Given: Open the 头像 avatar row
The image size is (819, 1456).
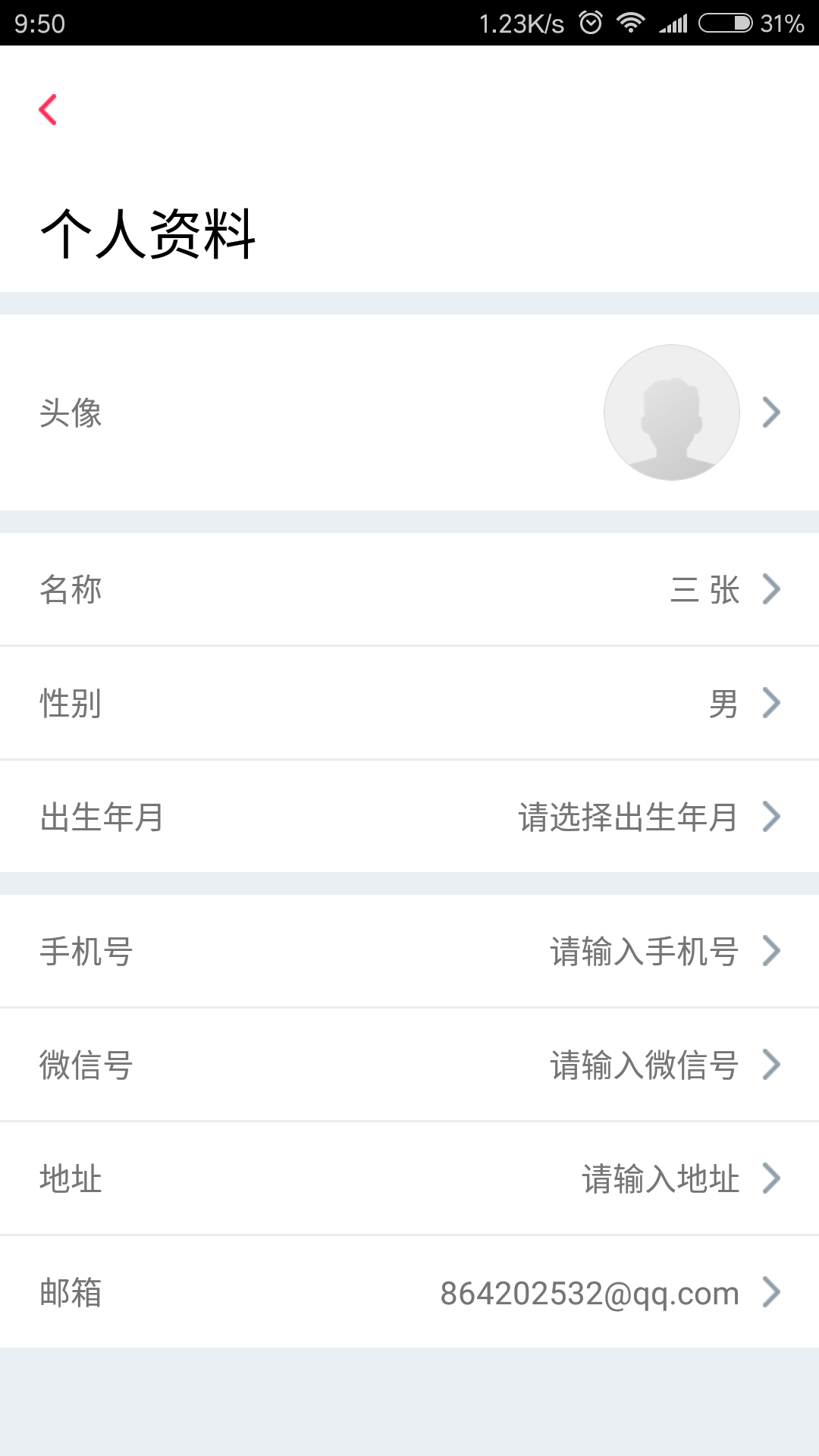Looking at the screenshot, I should pos(409,413).
